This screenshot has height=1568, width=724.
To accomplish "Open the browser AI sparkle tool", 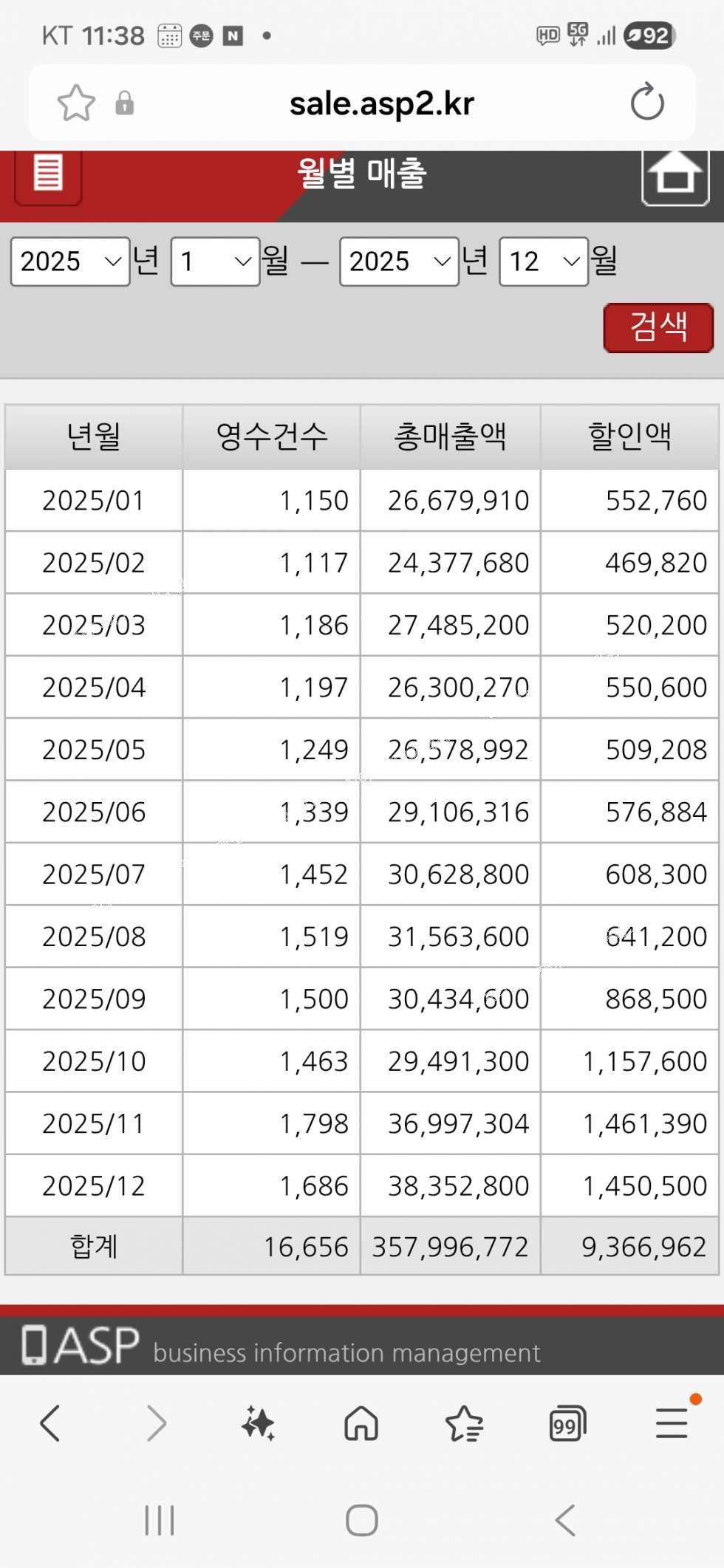I will point(258,1423).
